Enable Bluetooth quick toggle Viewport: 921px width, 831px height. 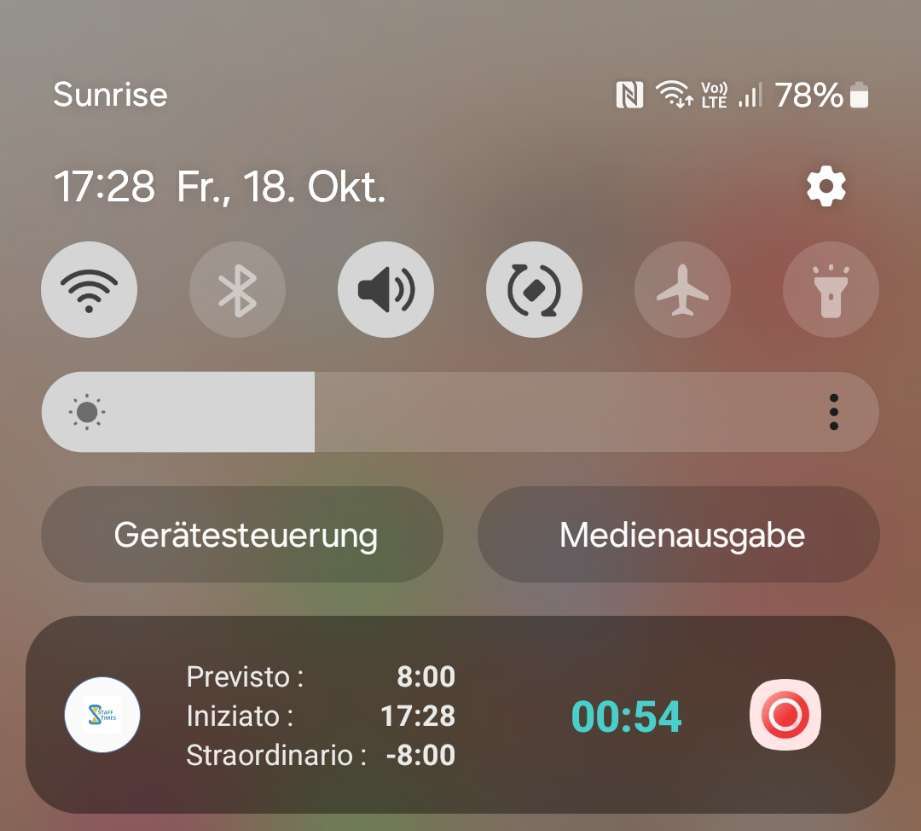237,290
